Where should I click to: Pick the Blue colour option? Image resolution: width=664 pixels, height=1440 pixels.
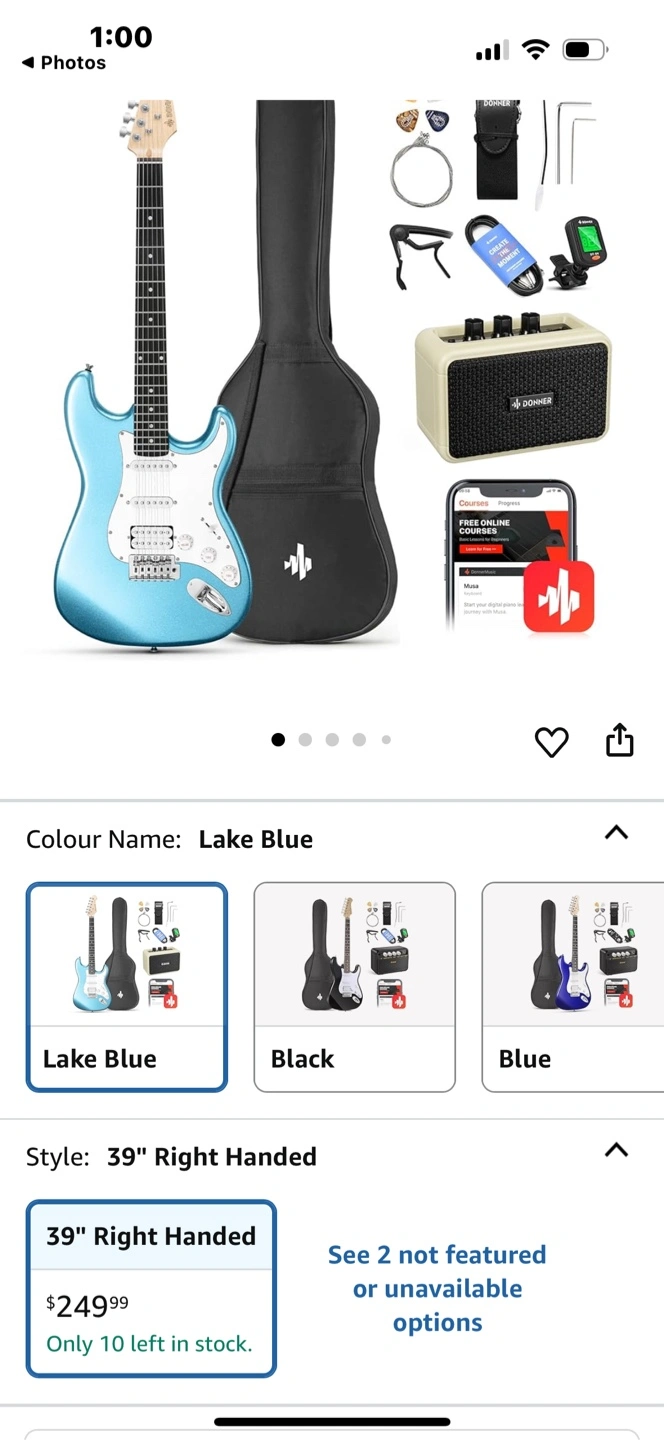(572, 987)
